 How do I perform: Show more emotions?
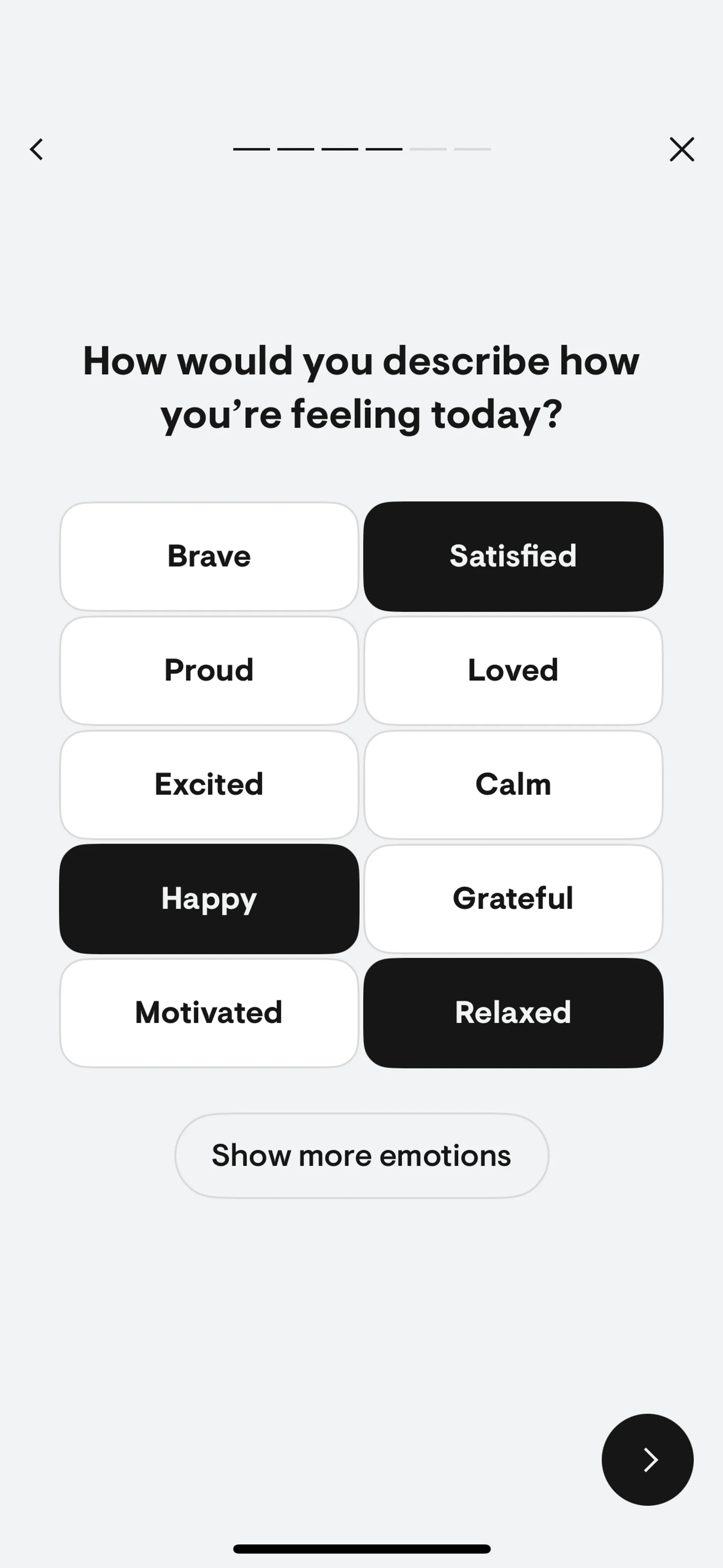click(361, 1155)
